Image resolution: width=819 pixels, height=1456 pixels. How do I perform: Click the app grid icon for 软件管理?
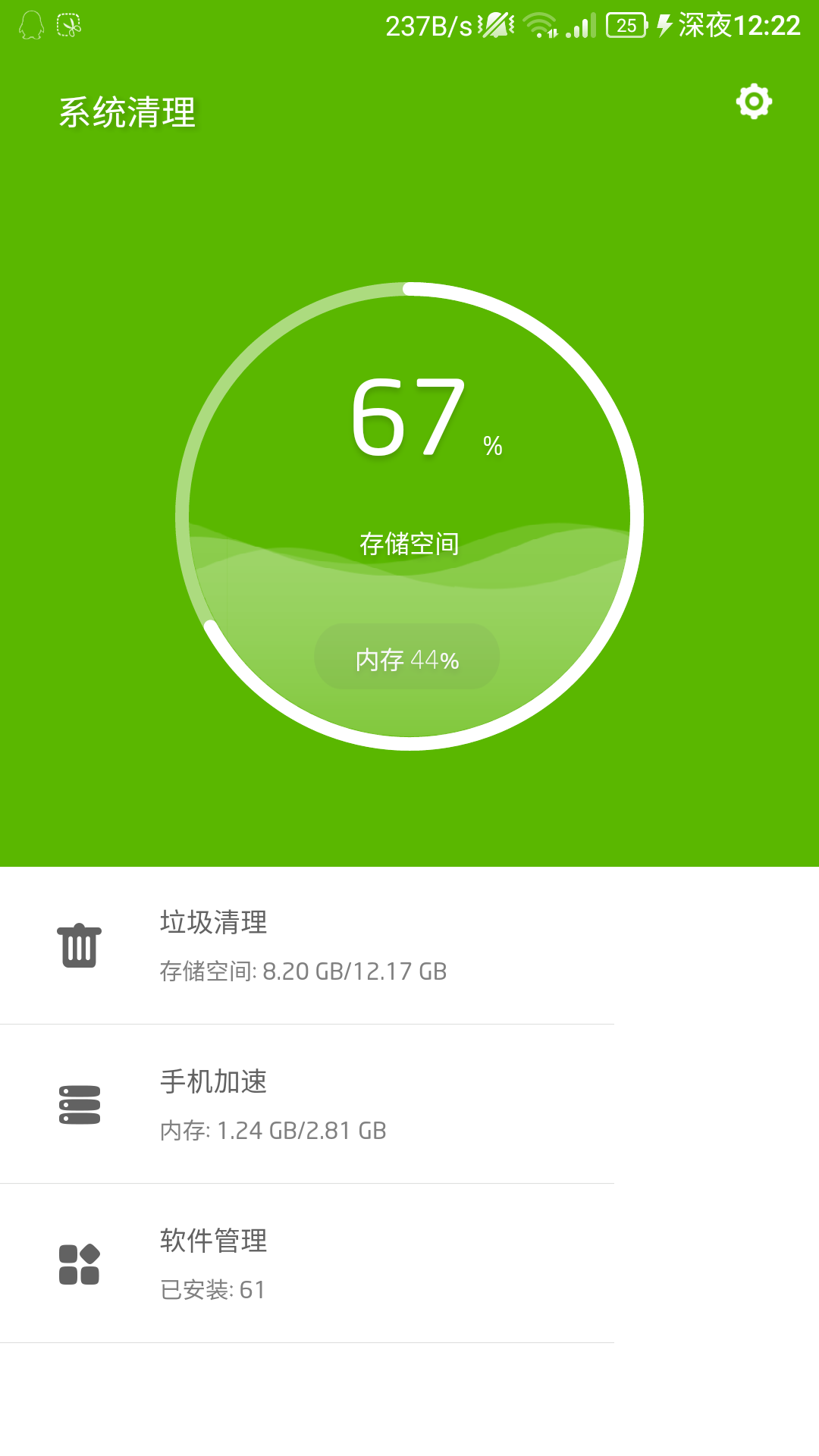(x=79, y=1265)
